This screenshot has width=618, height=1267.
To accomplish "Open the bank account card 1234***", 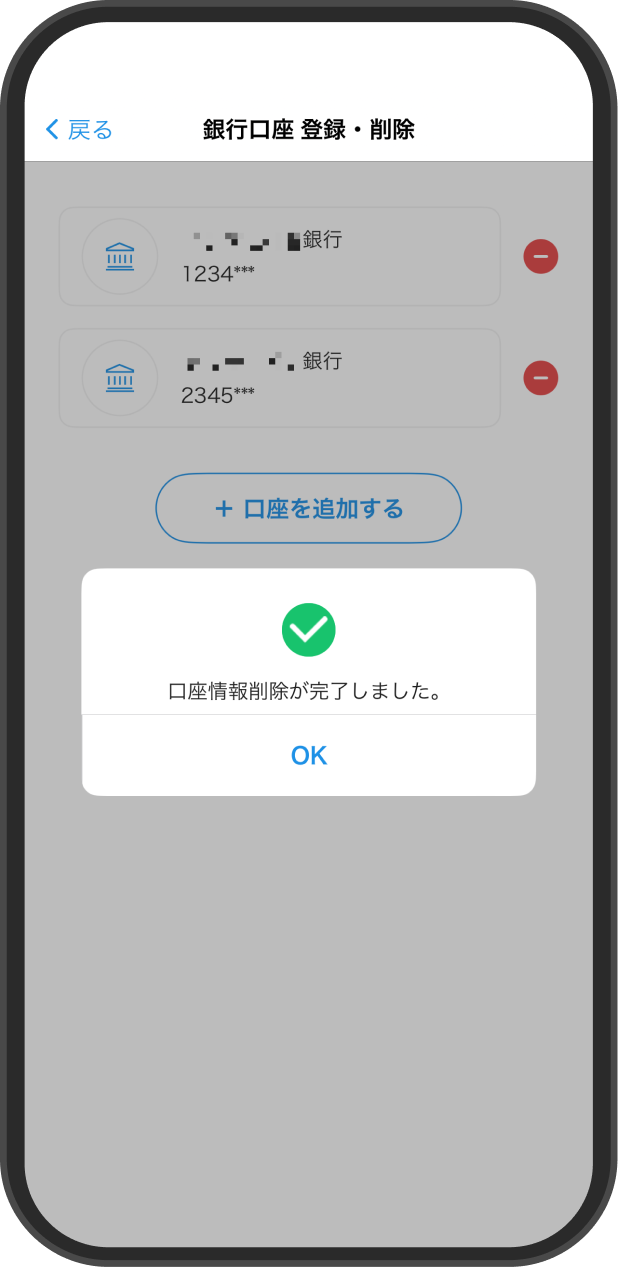I will click(279, 256).
